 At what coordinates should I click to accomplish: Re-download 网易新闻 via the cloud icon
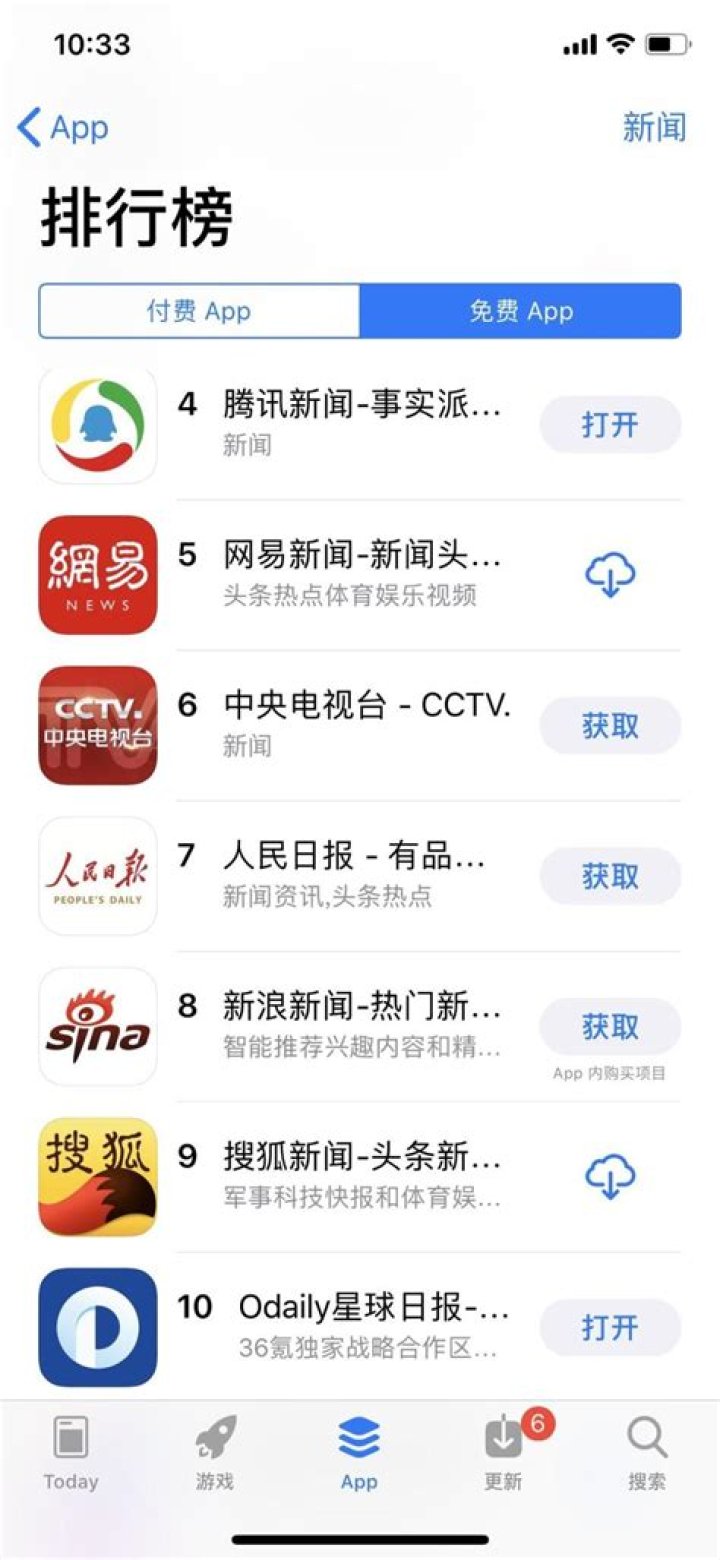coord(610,575)
